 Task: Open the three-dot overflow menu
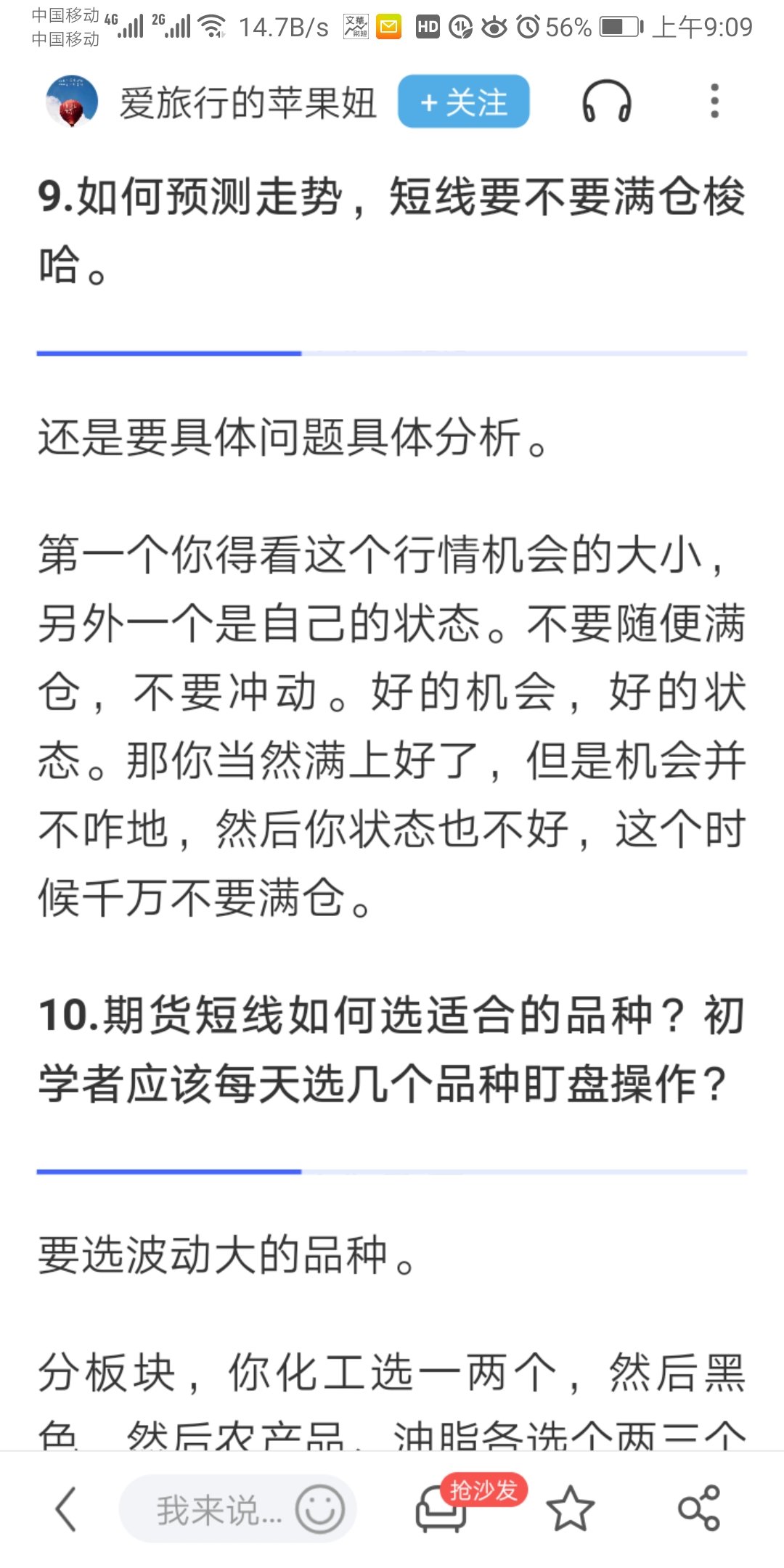tap(714, 102)
